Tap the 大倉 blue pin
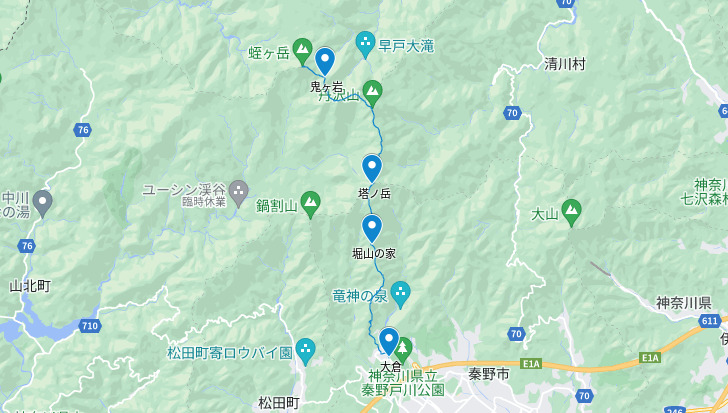The width and height of the screenshot is (728, 413). coord(388,341)
